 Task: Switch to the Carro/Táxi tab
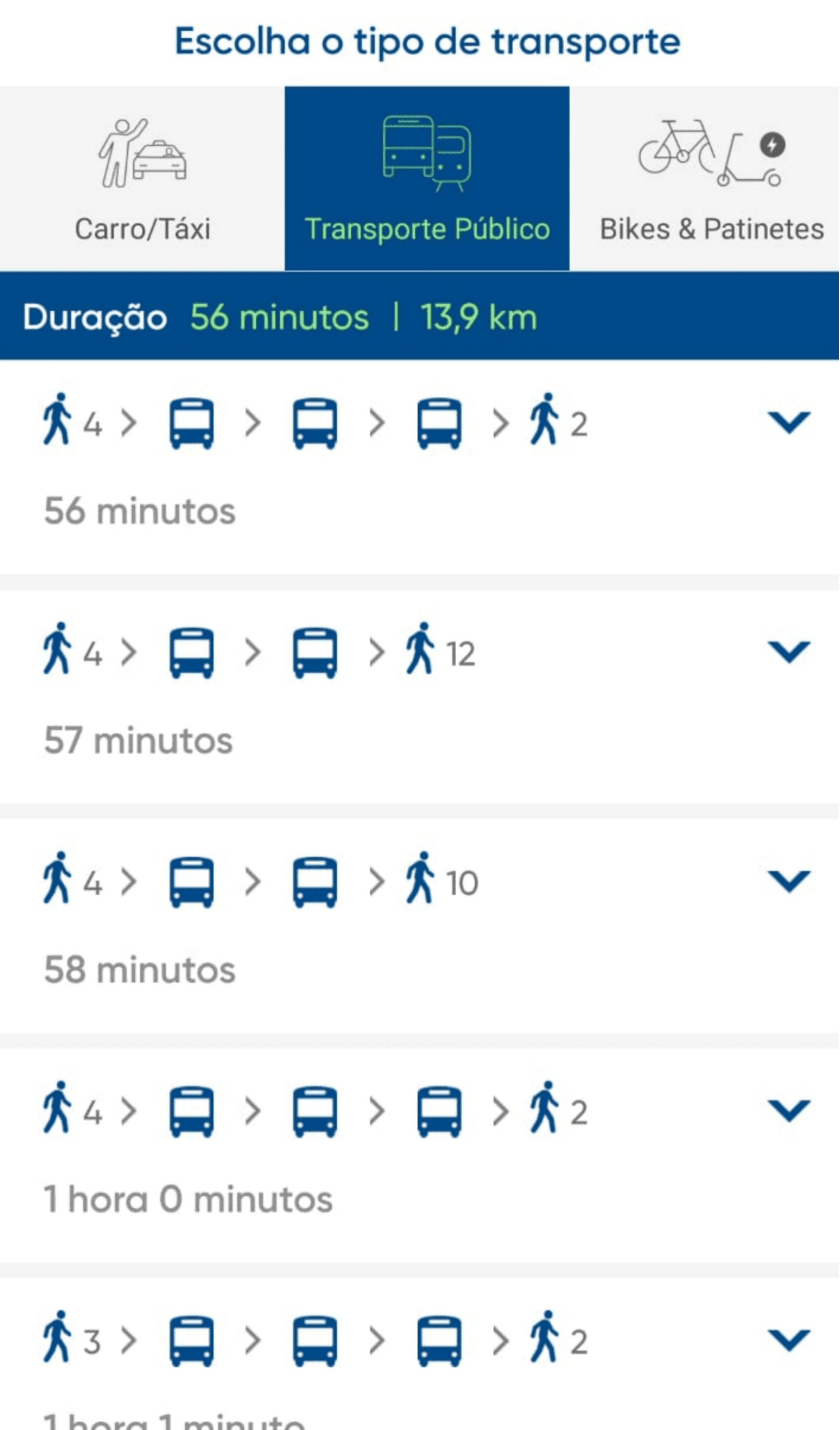(142, 179)
